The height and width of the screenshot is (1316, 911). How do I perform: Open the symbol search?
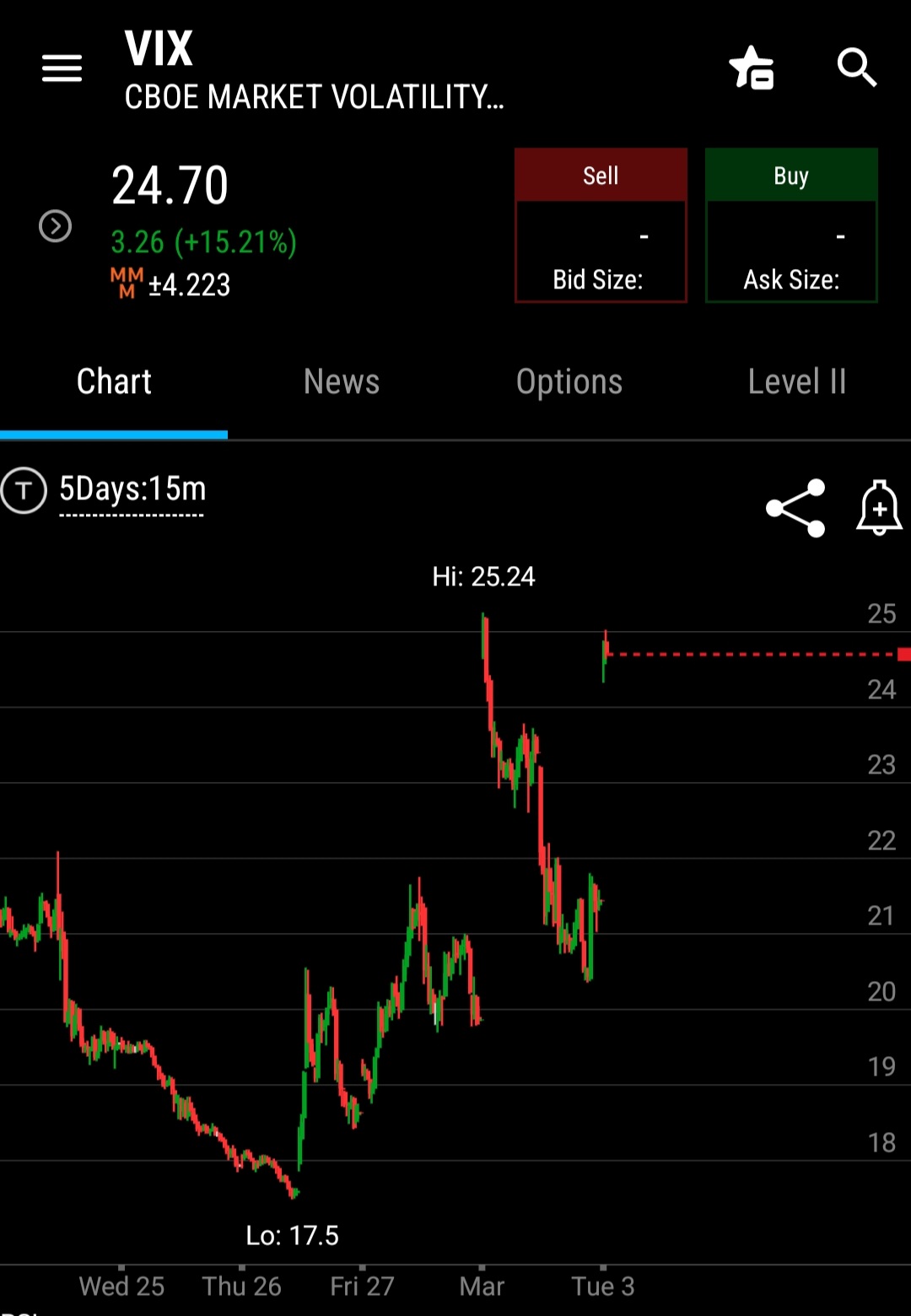point(856,68)
